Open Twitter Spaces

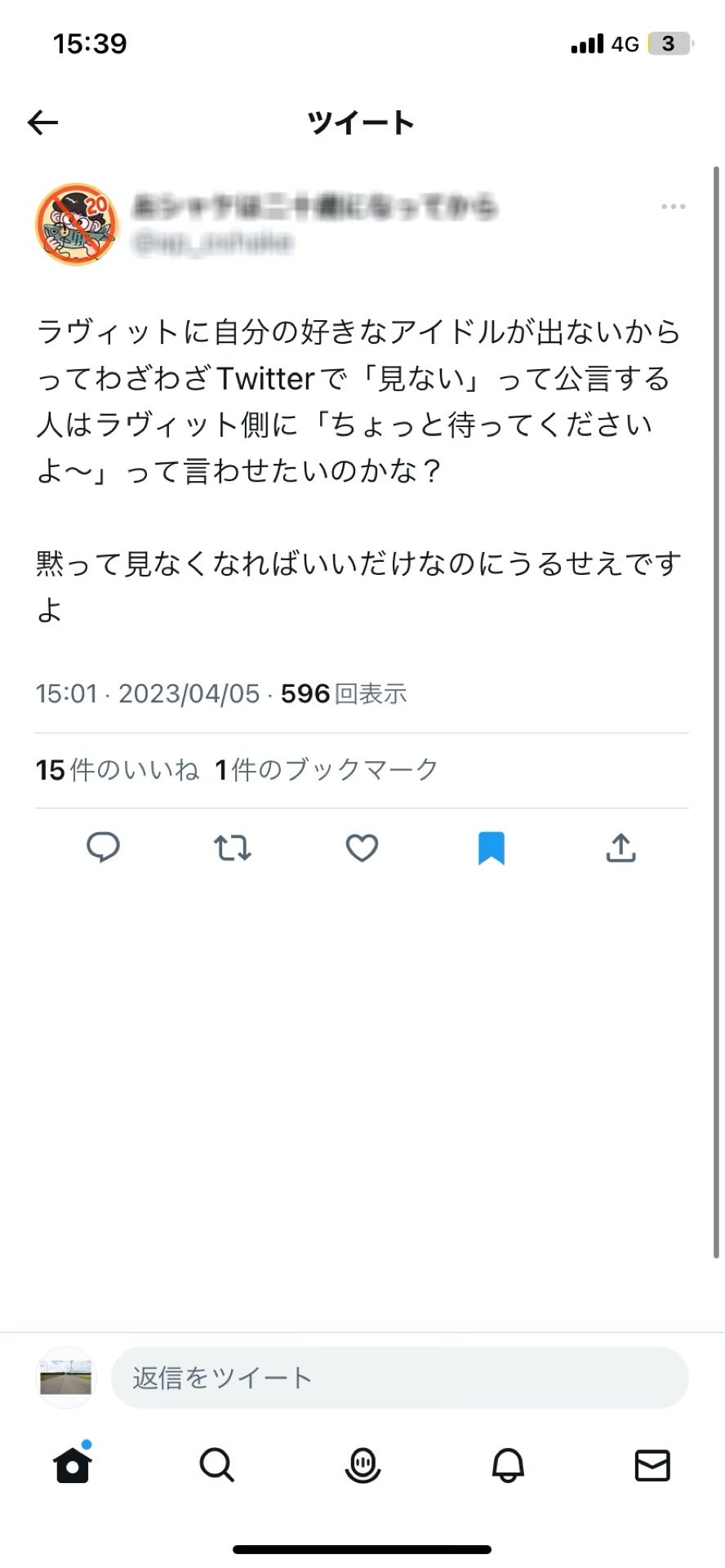pos(362,1466)
